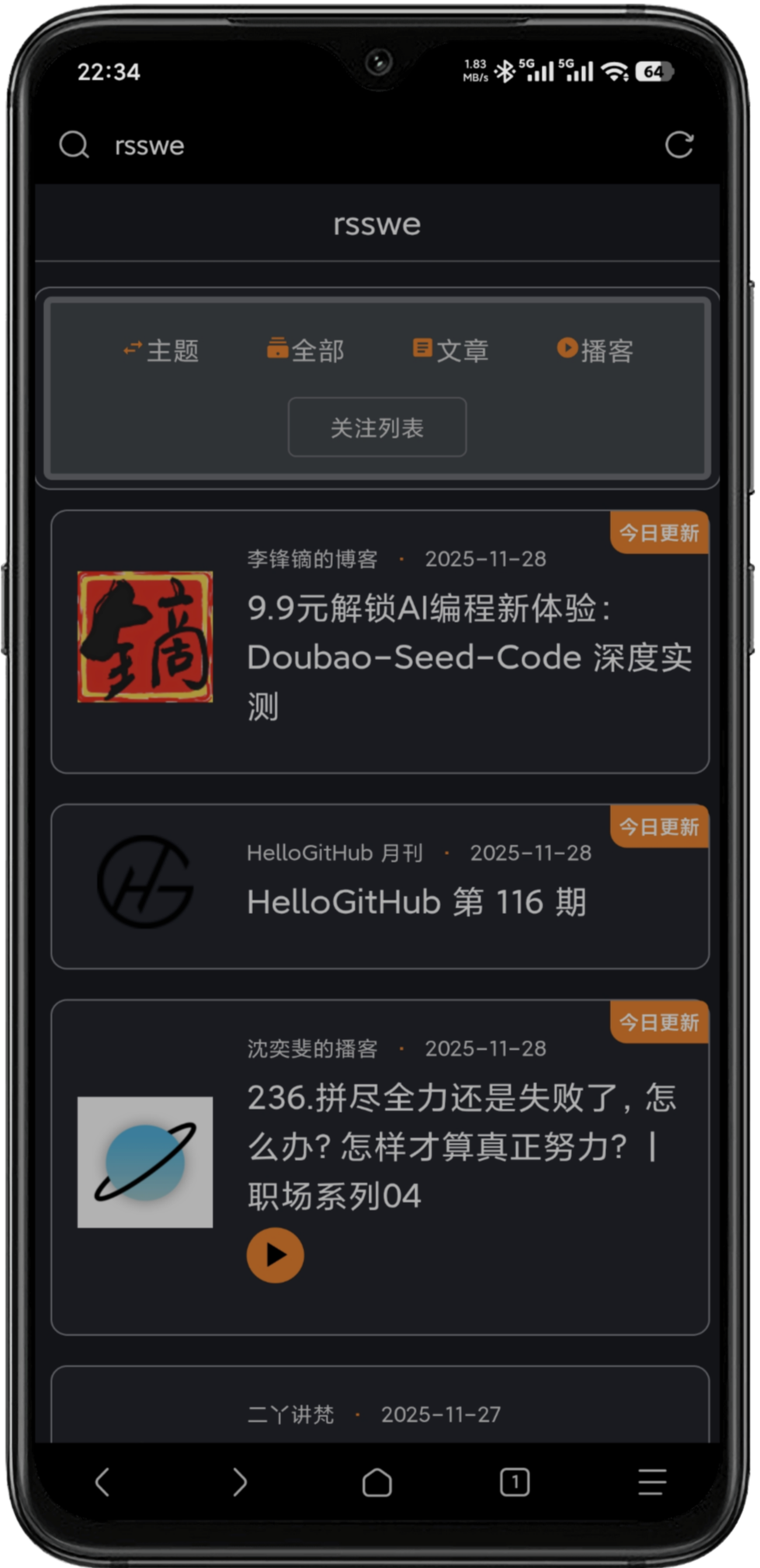Viewport: 760px width, 1568px height.
Task: Show all items with 全部 filter
Action: pos(306,350)
